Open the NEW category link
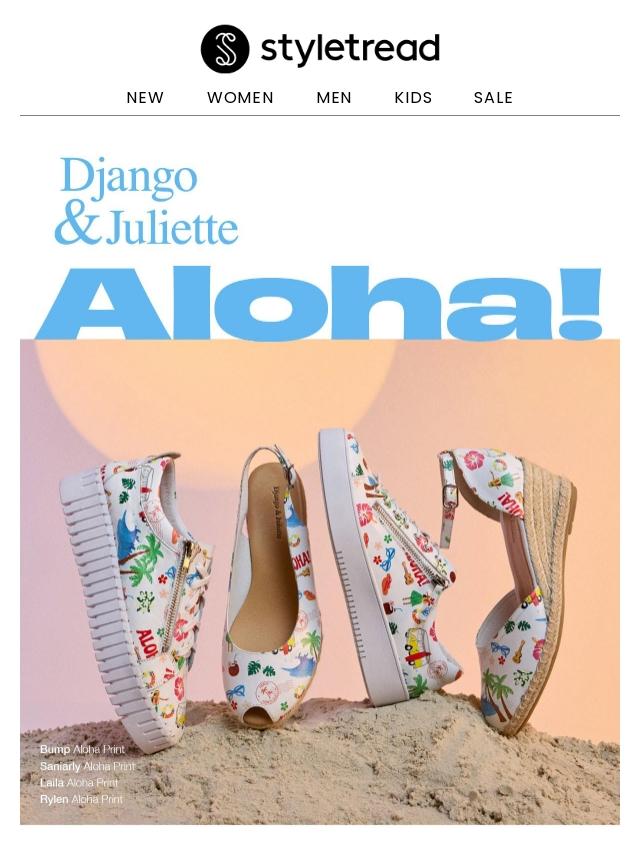Viewport: 640px width, 854px height. 145,98
